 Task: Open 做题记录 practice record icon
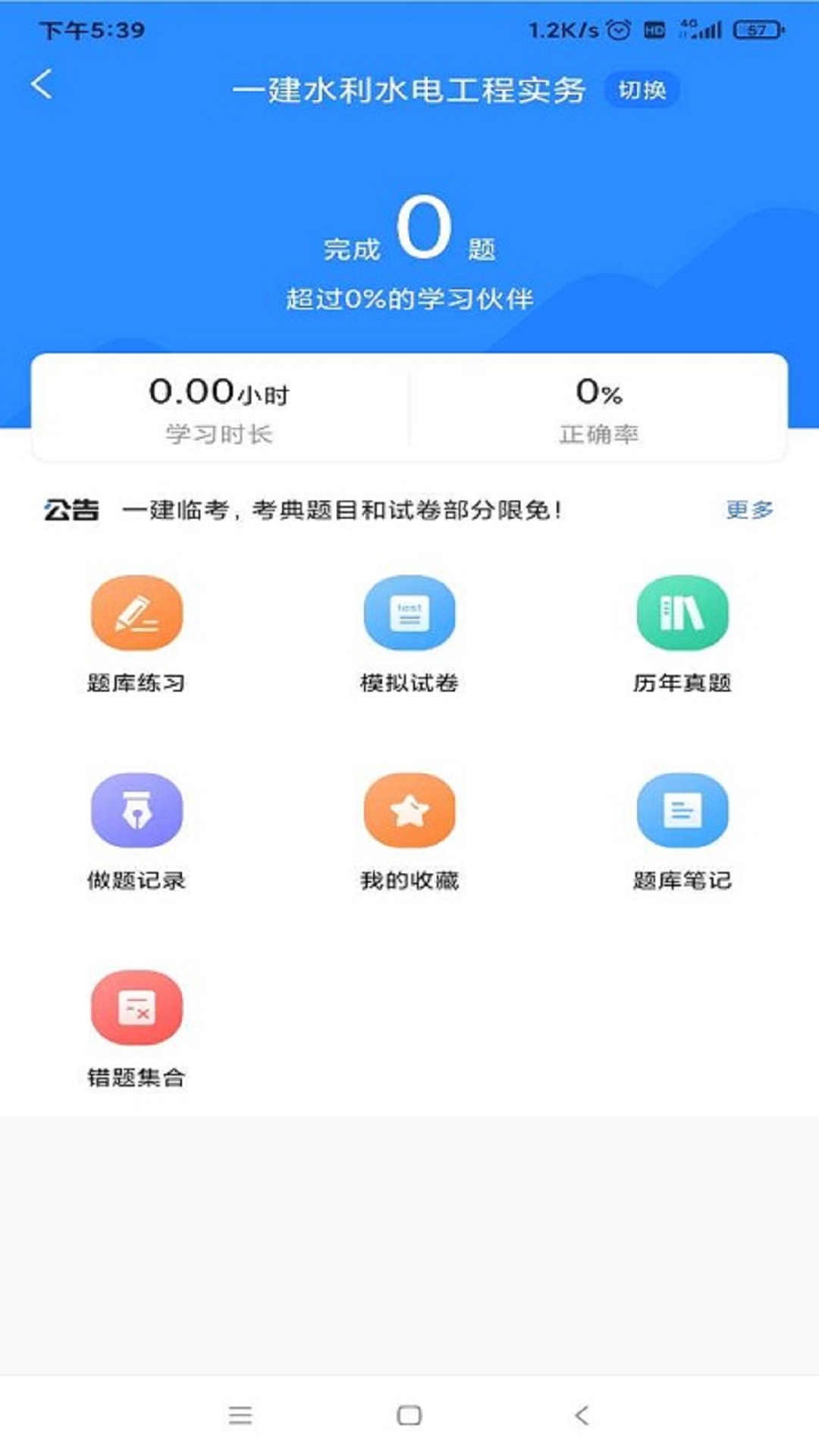138,813
